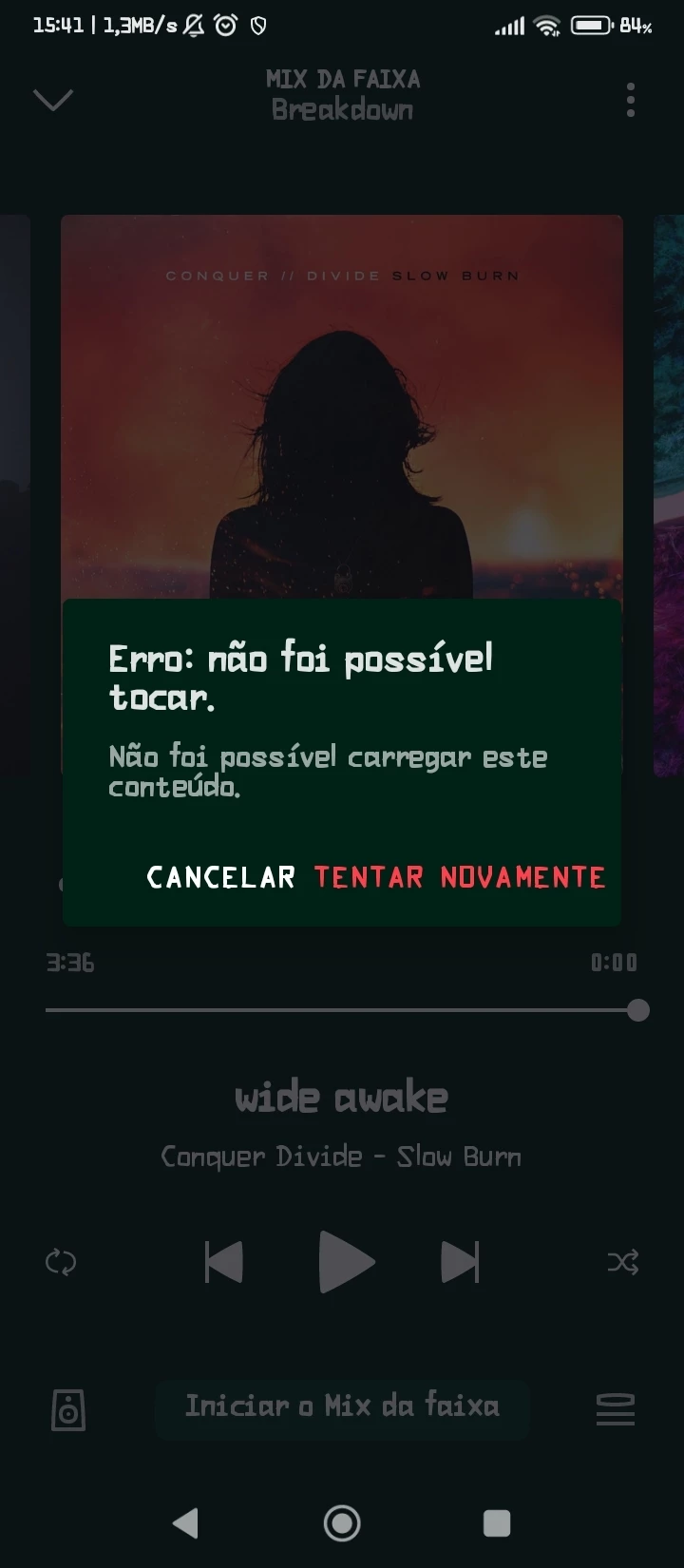This screenshot has width=684, height=1568.
Task: Open the speaker output options
Action: pyautogui.click(x=68, y=1410)
